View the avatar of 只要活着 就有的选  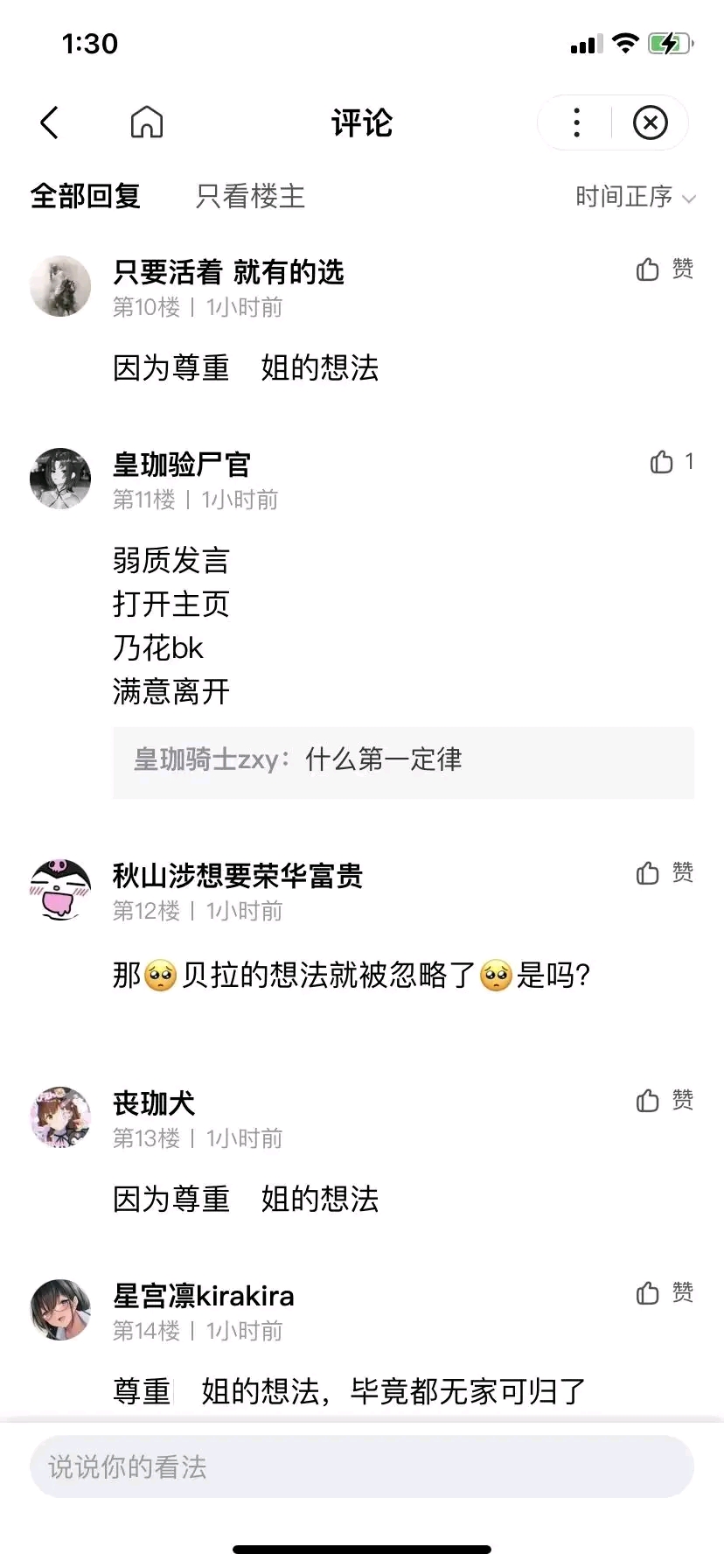pyautogui.click(x=60, y=286)
